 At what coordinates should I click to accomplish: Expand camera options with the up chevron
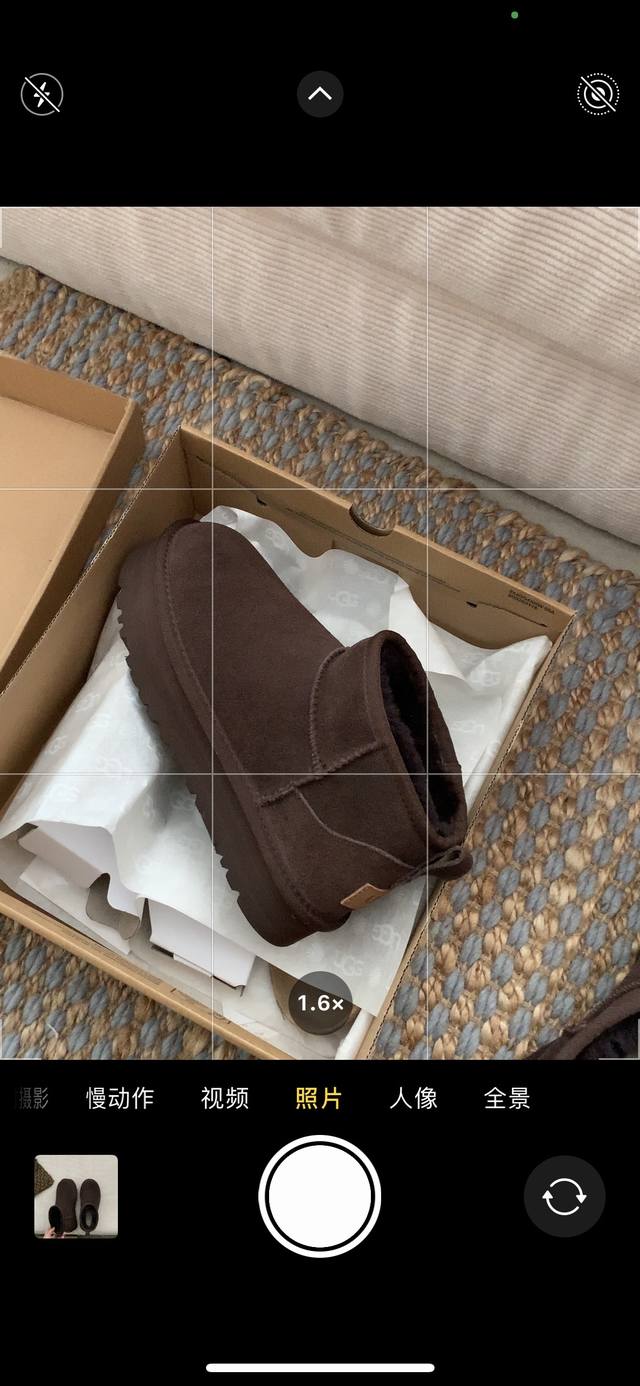tap(320, 95)
